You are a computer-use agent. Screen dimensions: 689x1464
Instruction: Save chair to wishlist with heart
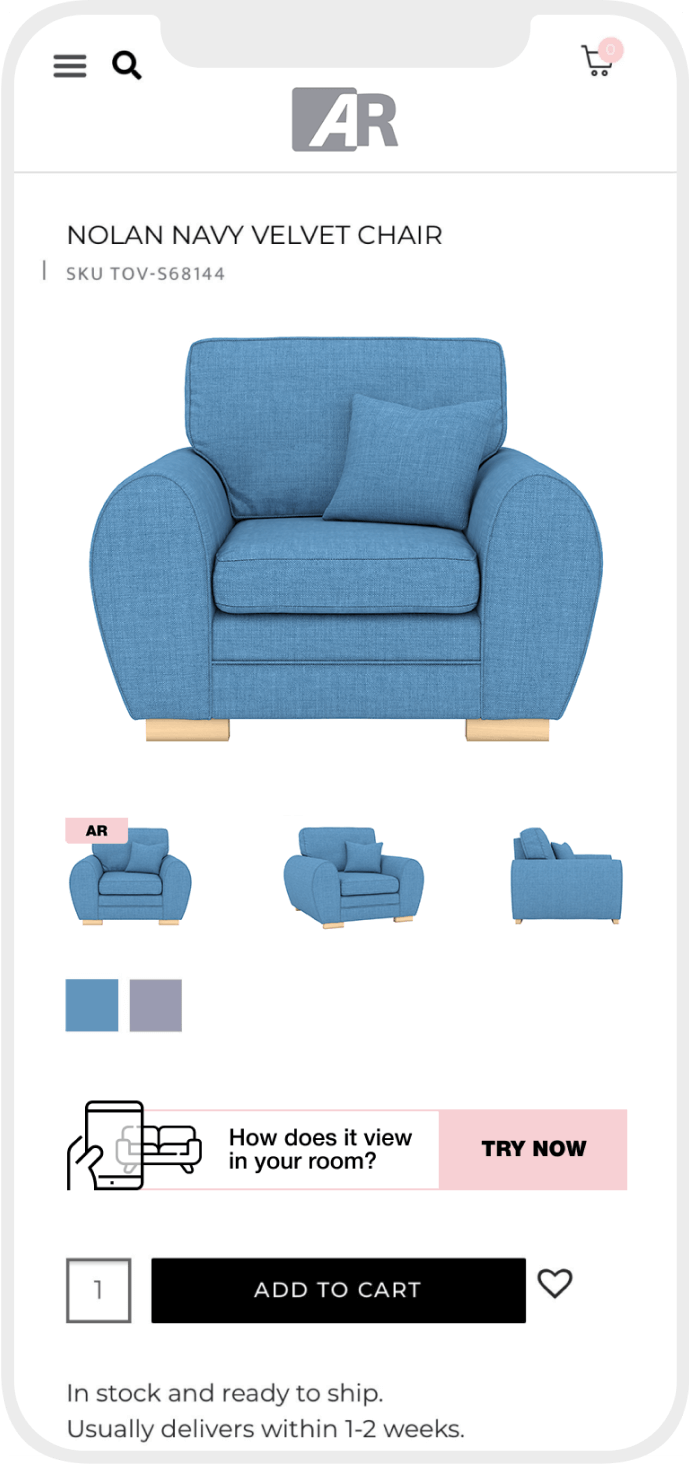point(555,1283)
